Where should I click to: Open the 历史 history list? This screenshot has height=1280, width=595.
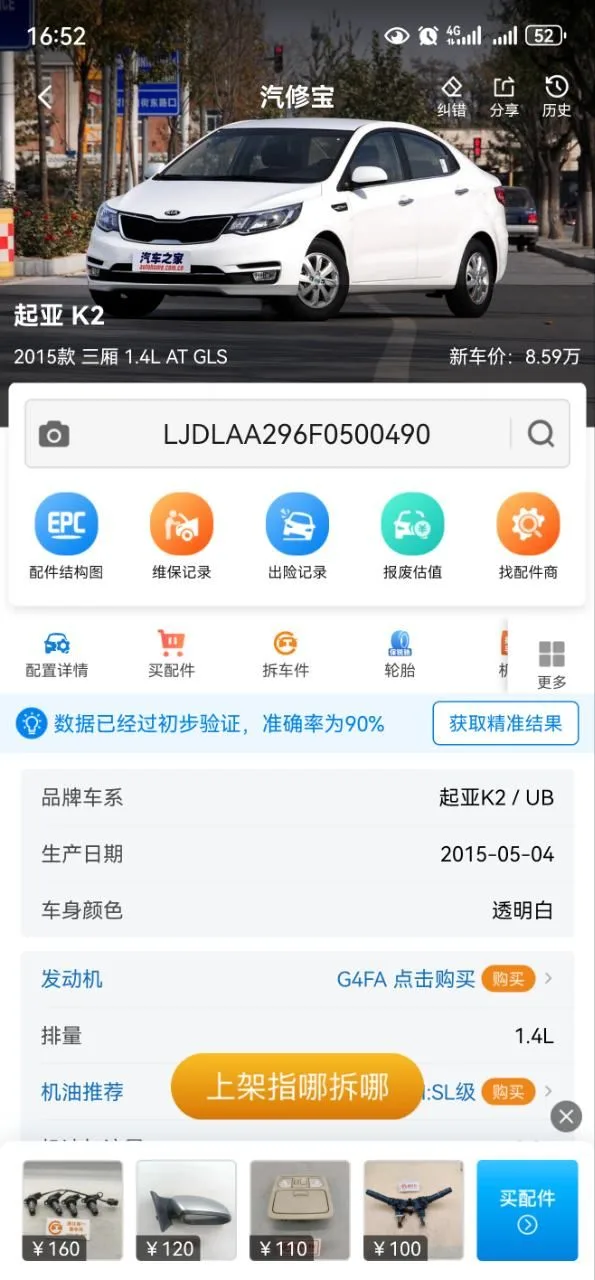point(556,97)
